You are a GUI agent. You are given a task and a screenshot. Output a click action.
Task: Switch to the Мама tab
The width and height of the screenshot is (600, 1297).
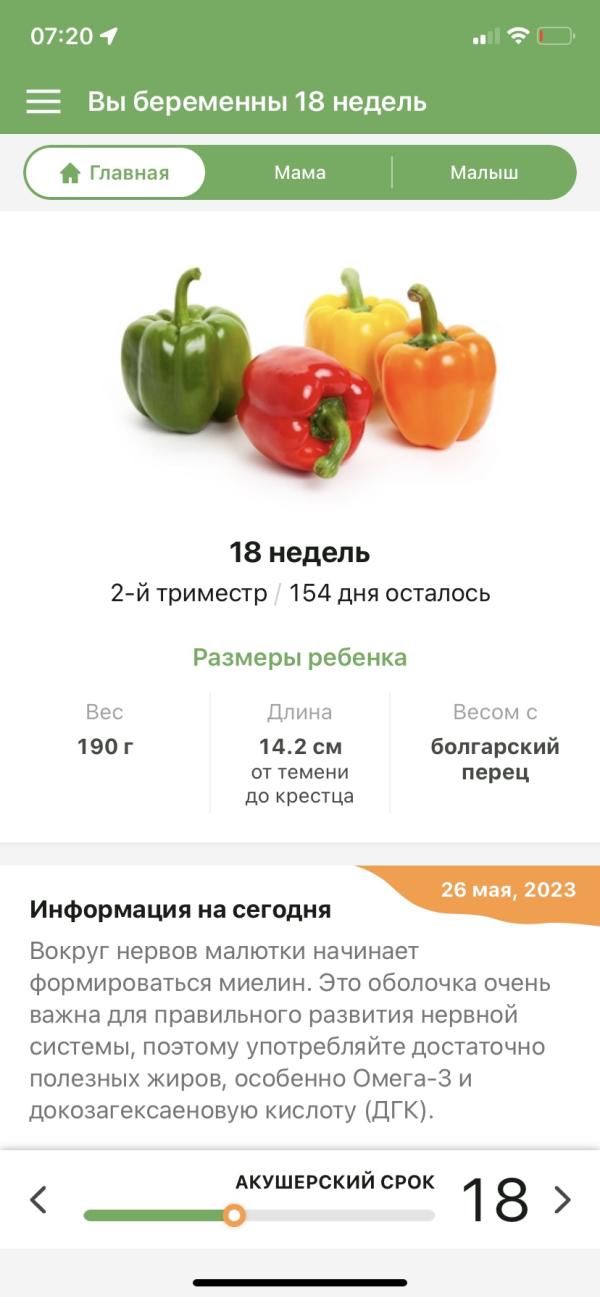[x=300, y=173]
